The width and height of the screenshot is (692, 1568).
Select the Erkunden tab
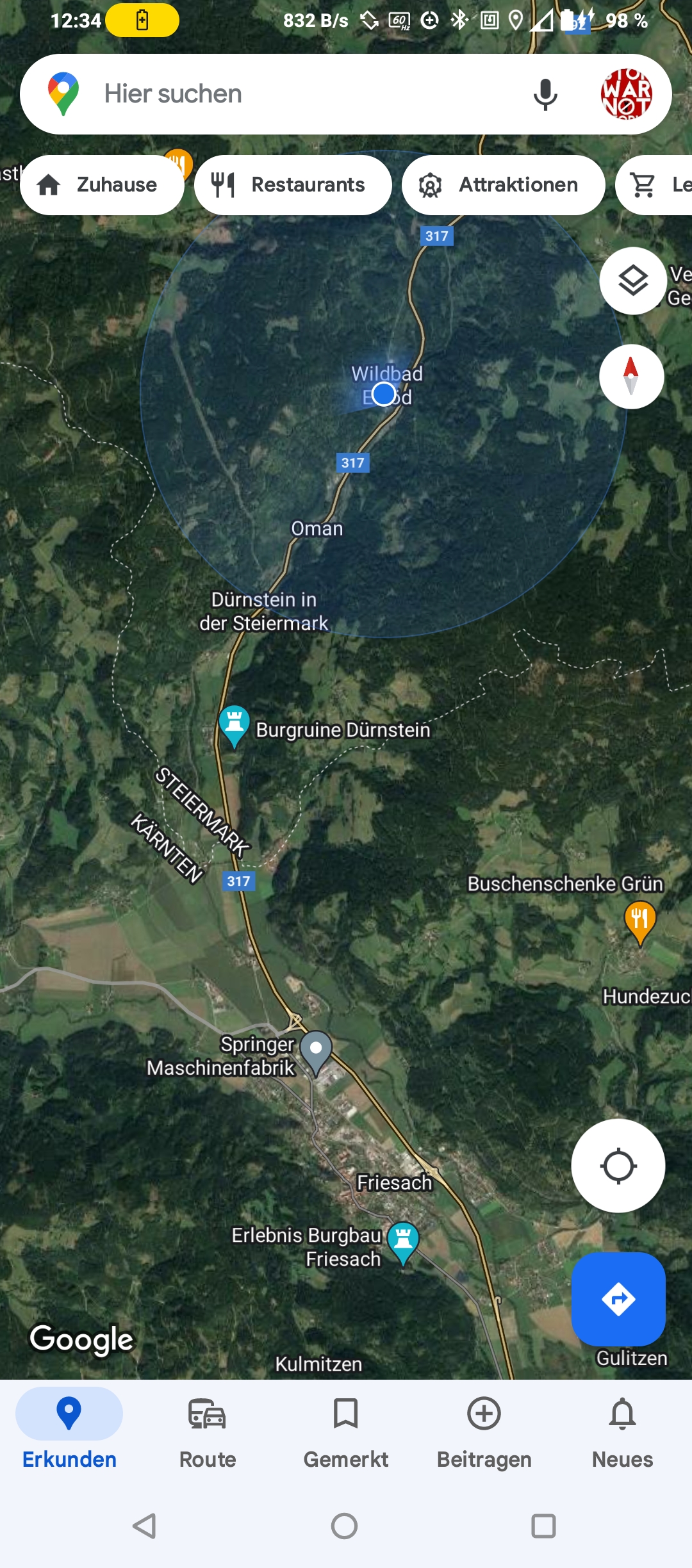[69, 1433]
